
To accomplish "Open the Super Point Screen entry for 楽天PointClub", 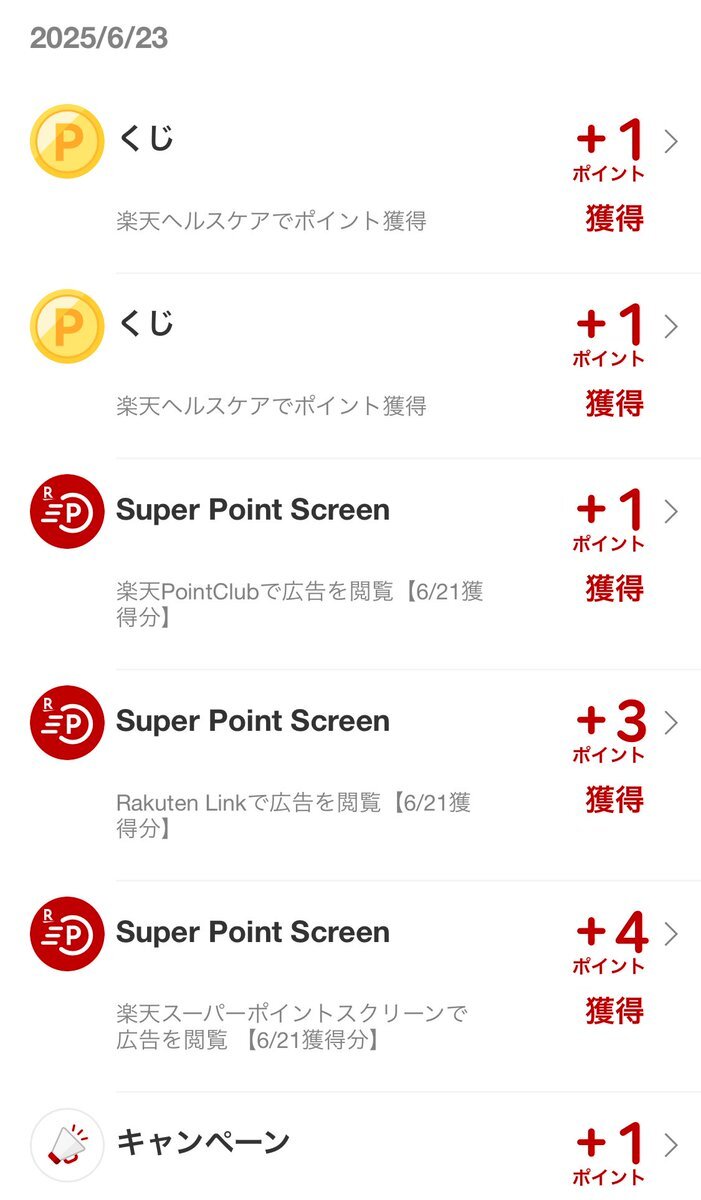I will tap(350, 564).
